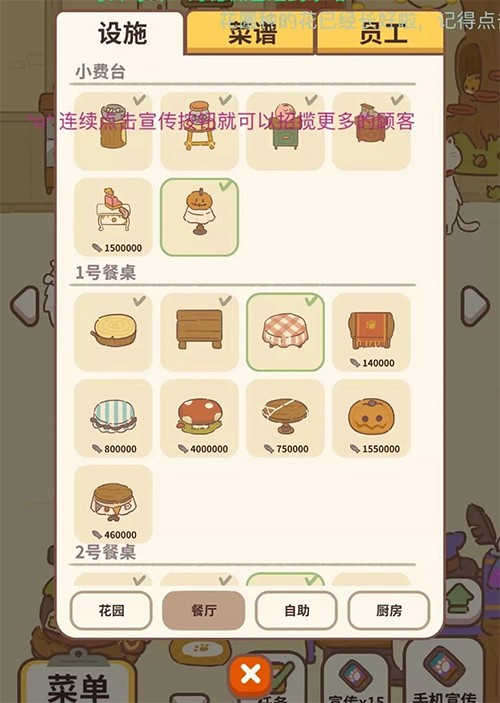
Task: Buy the paw-print table costing 140000
Action: pyautogui.click(x=371, y=332)
